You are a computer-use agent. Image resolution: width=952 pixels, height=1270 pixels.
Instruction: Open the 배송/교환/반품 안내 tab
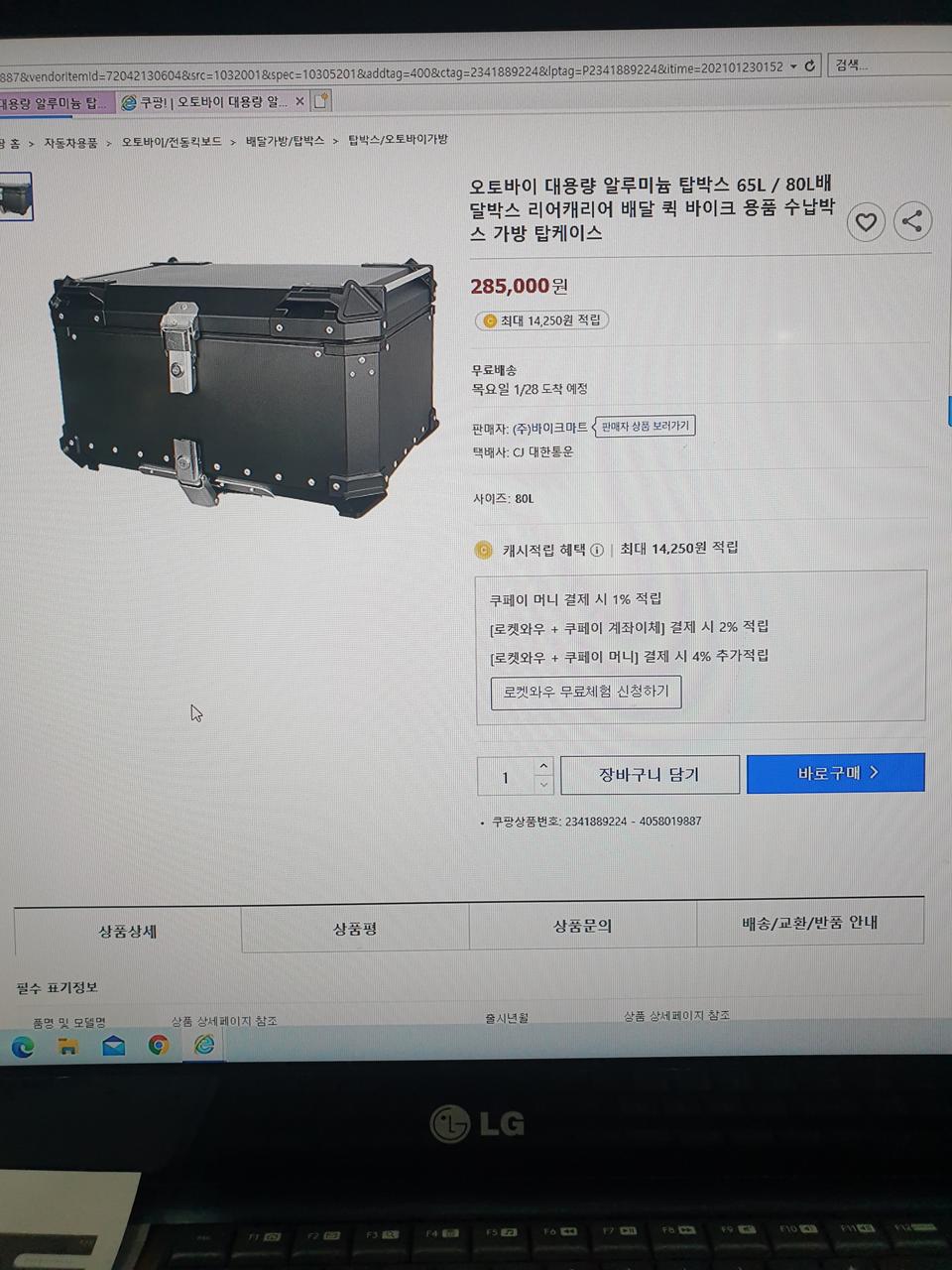click(810, 922)
